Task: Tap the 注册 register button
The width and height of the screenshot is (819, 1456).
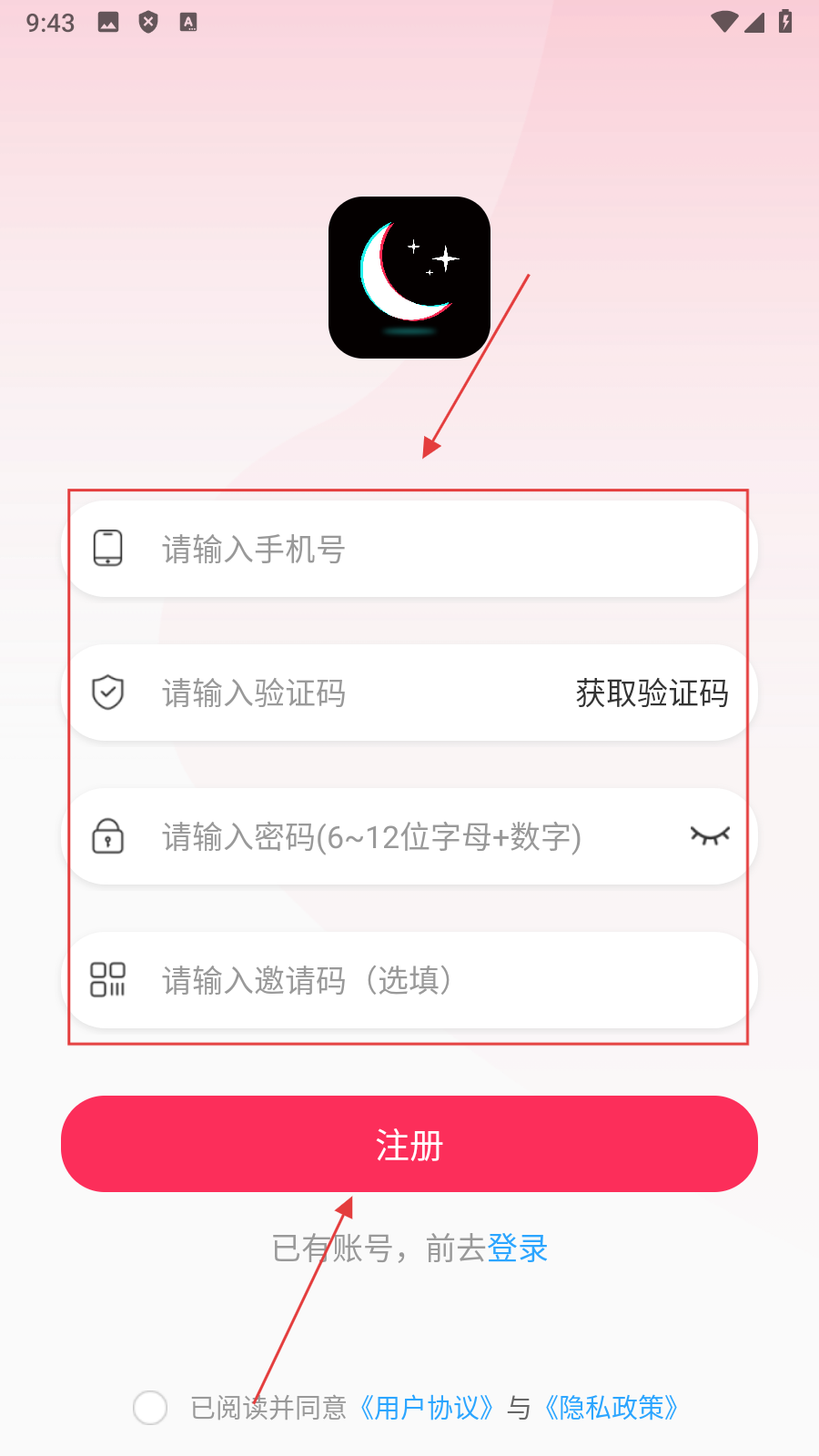Action: [409, 1145]
